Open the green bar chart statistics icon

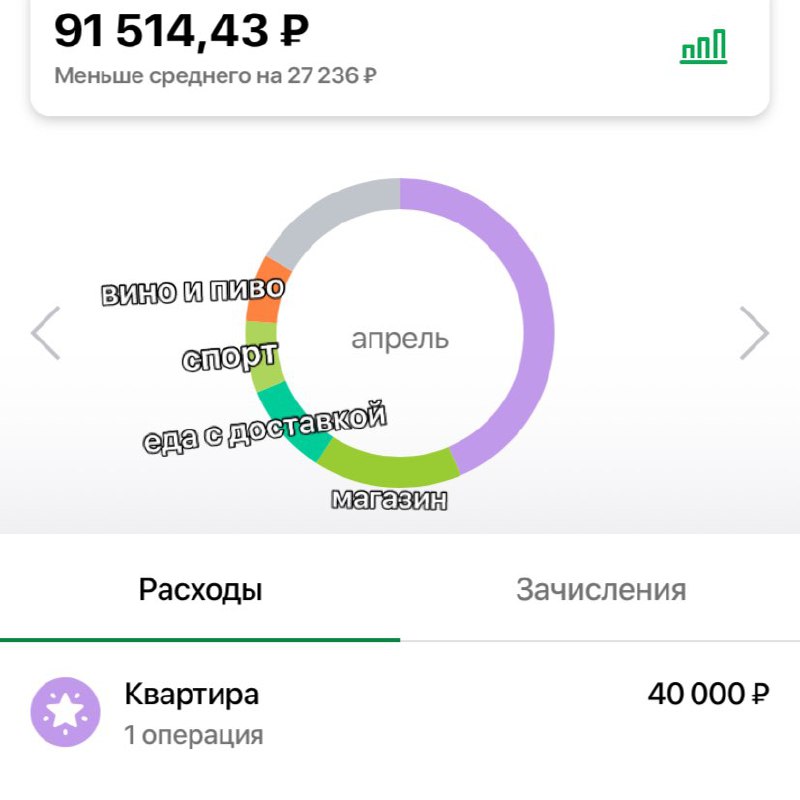click(x=703, y=47)
